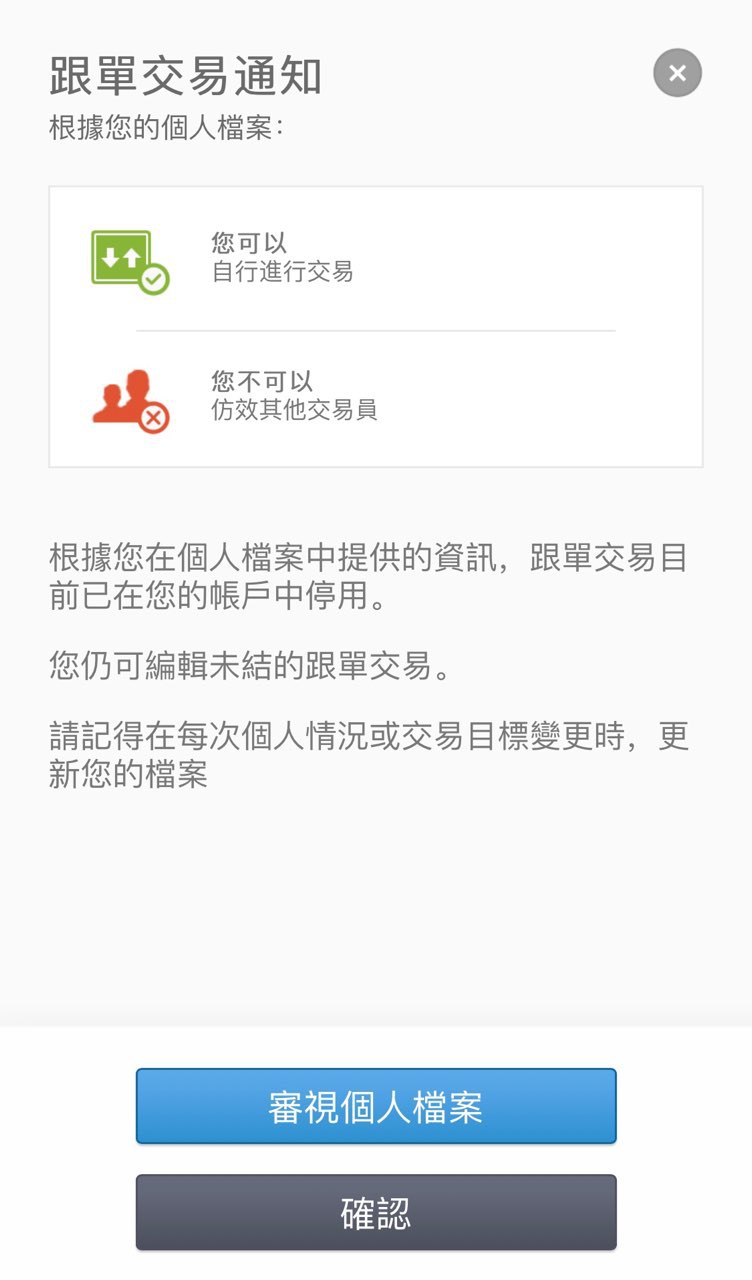
Task: Tap the 審視個人檔案 button
Action: 376,1106
